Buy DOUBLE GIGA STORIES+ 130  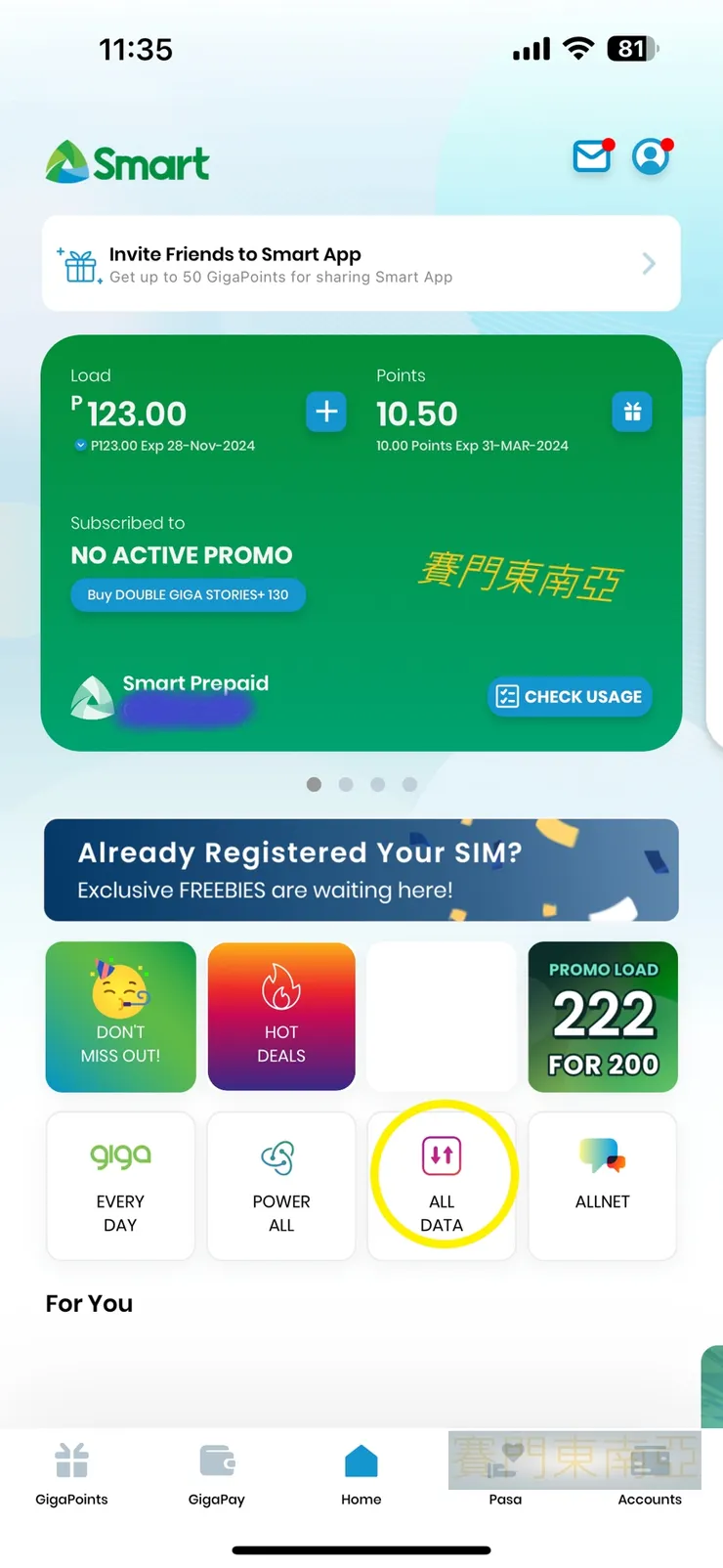[188, 594]
